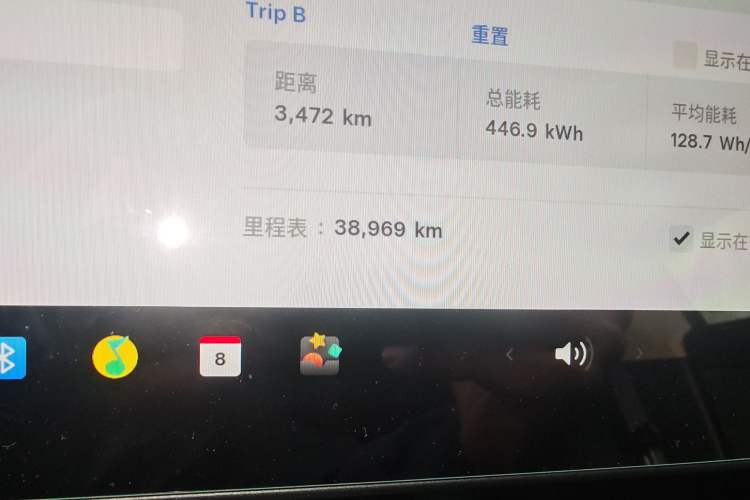Reset the Trip B counter

(x=490, y=36)
